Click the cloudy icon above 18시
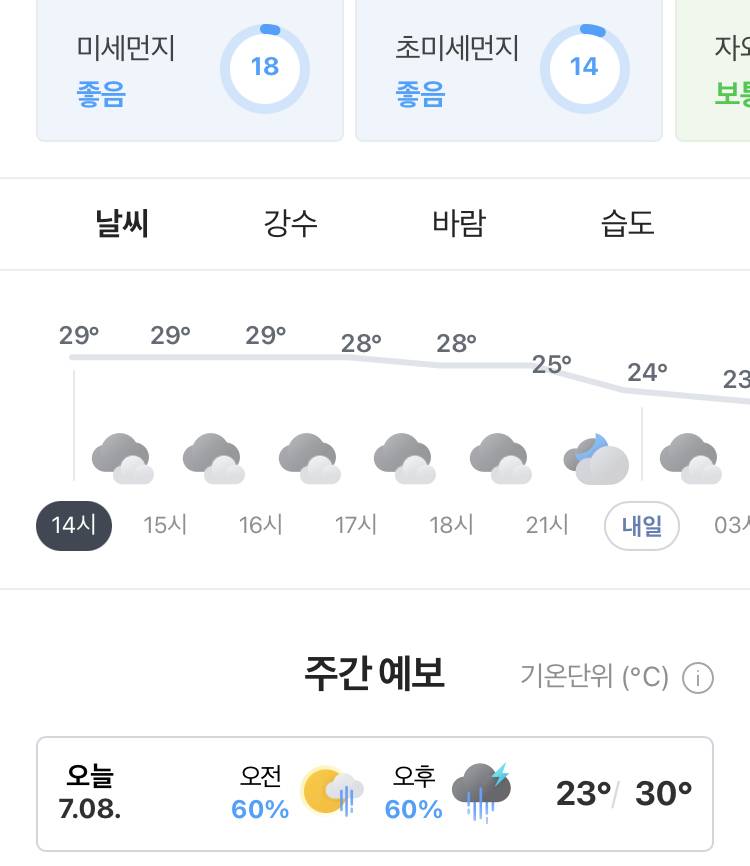Image resolution: width=750 pixels, height=866 pixels. pos(500,459)
